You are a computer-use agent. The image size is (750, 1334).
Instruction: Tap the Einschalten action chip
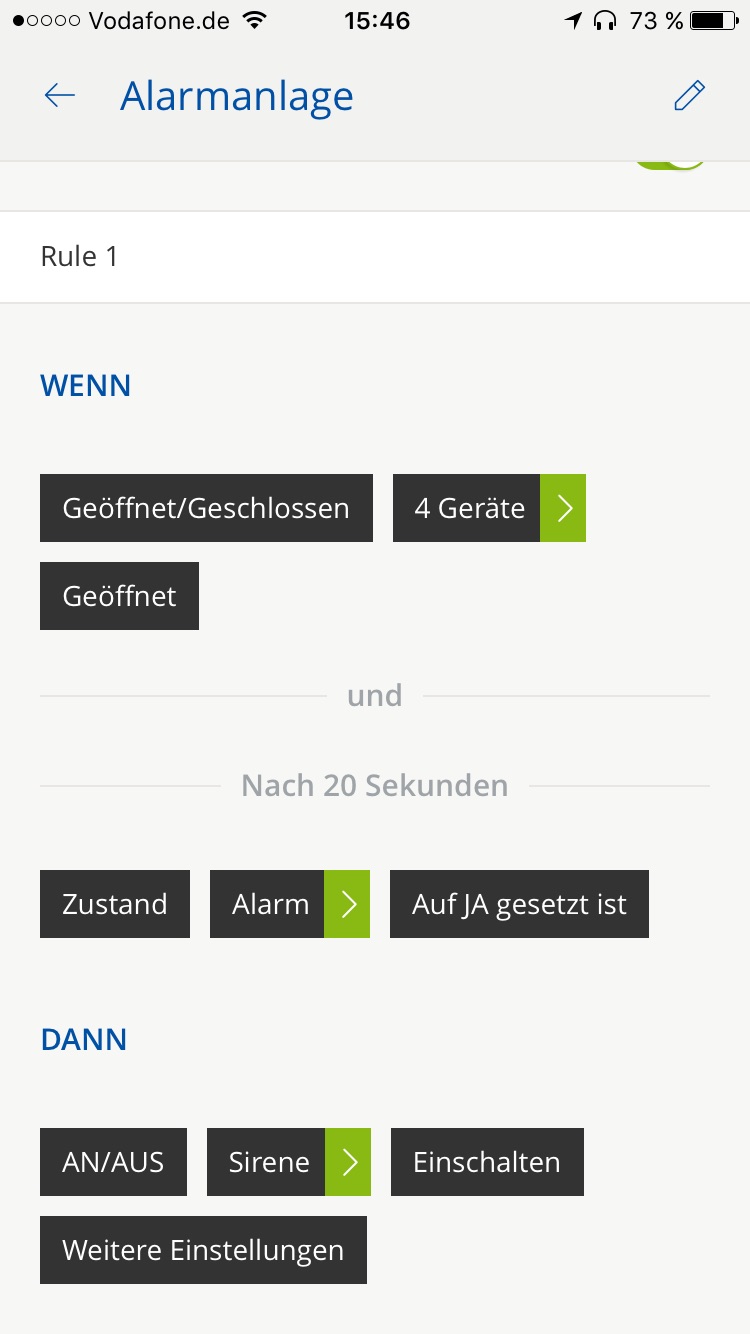487,1162
